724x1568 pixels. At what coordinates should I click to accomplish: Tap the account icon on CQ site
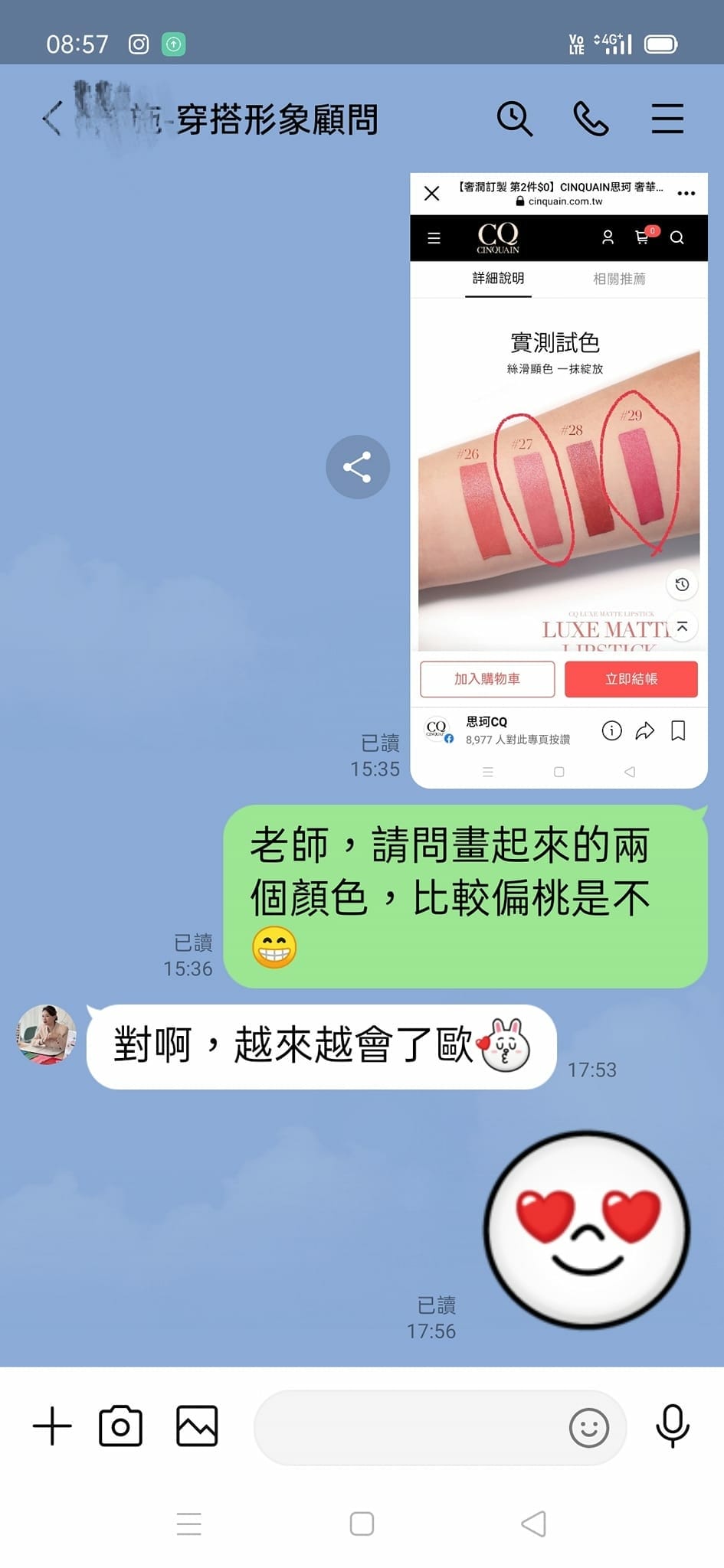608,237
